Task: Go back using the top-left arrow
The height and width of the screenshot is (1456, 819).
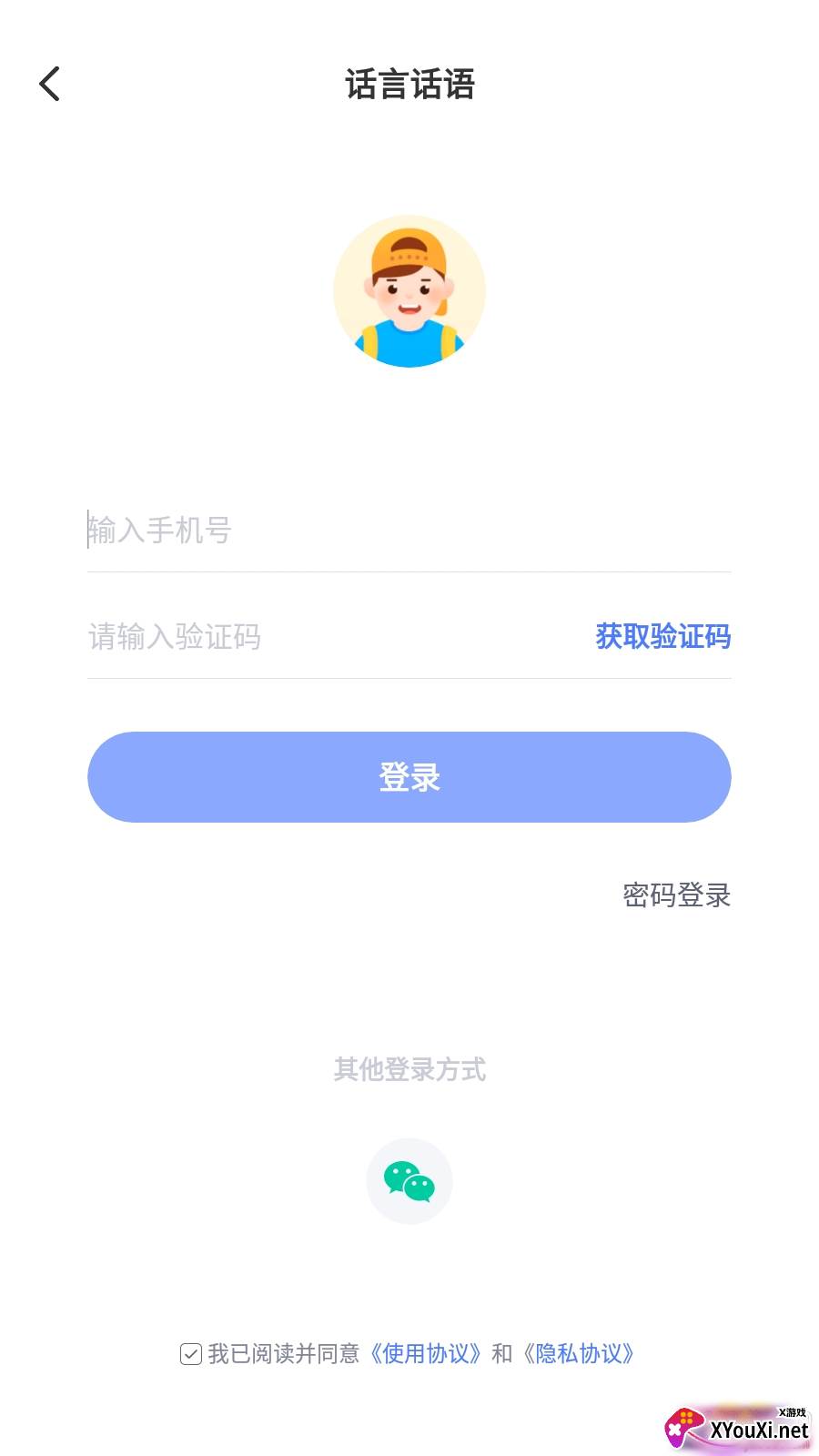Action: pos(50,84)
